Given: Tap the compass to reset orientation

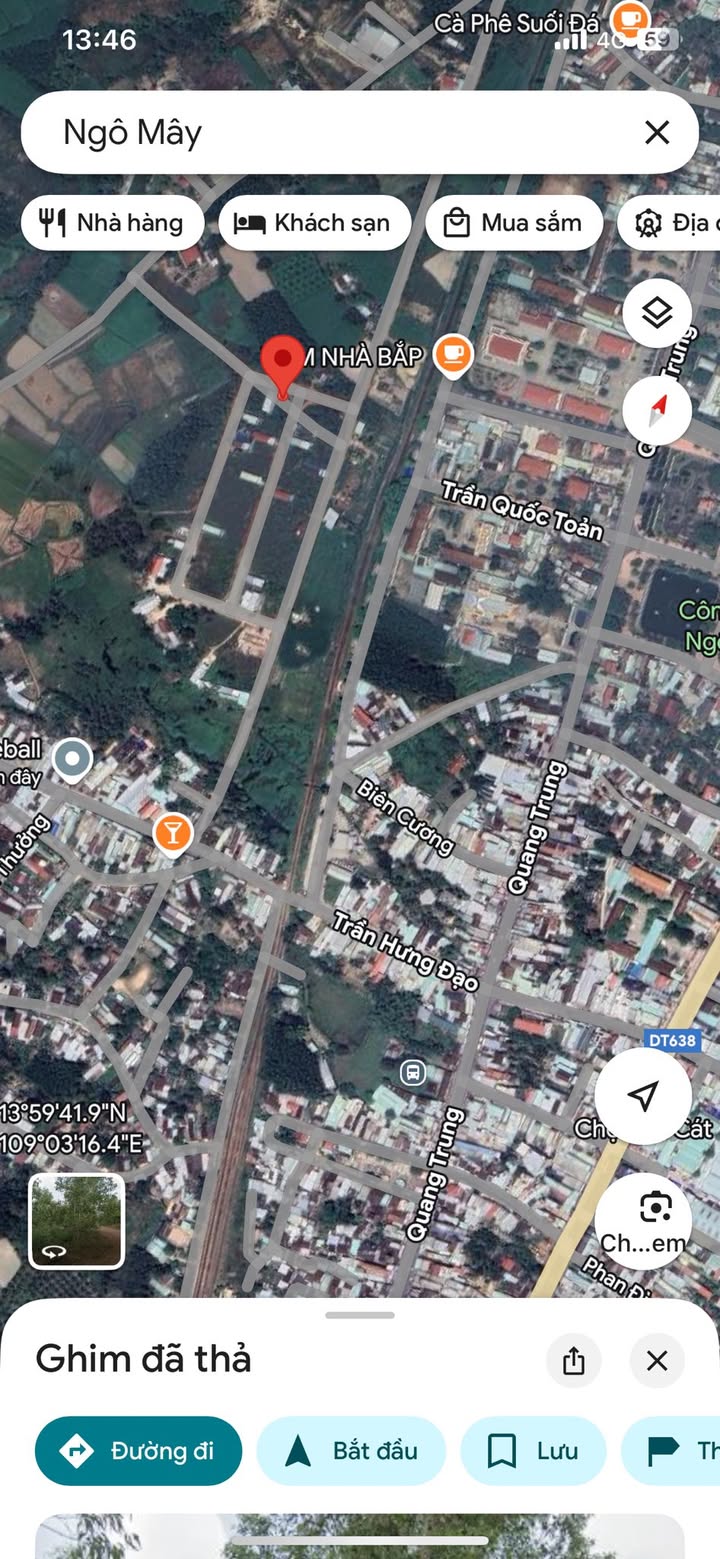Looking at the screenshot, I should point(657,410).
